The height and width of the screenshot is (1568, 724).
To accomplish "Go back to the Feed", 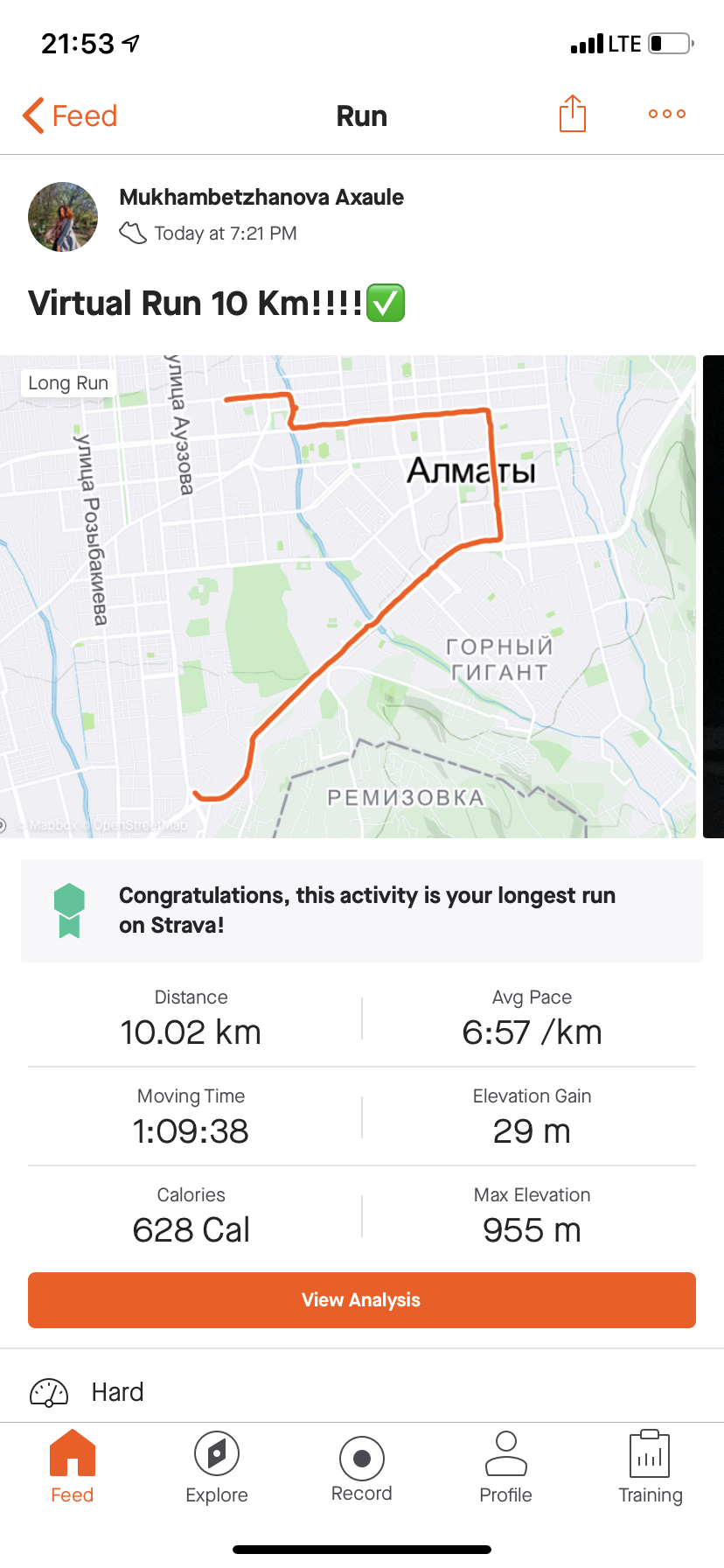I will (70, 115).
